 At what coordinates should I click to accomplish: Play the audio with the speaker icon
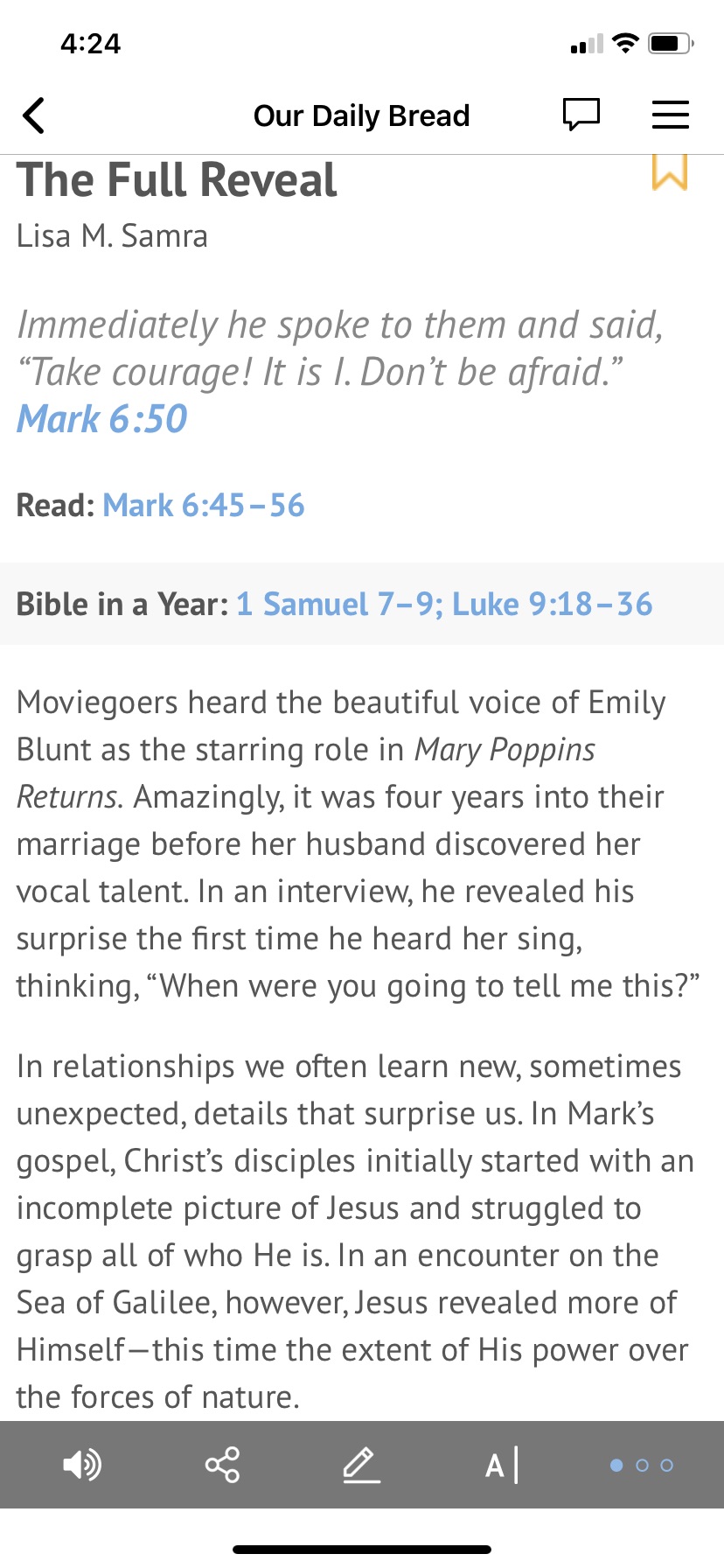tap(82, 1464)
